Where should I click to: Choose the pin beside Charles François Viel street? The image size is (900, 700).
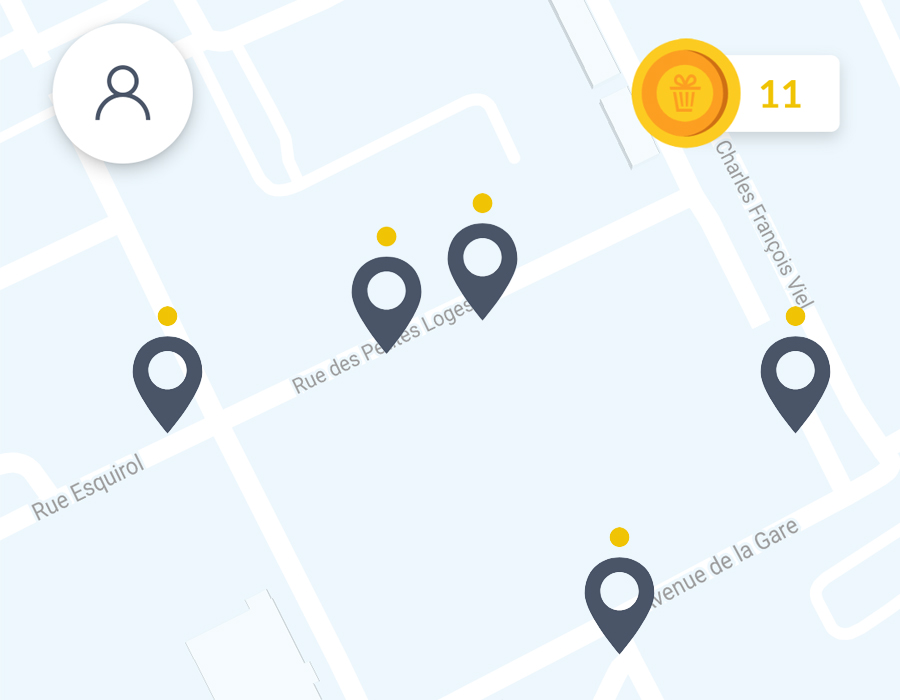point(795,377)
